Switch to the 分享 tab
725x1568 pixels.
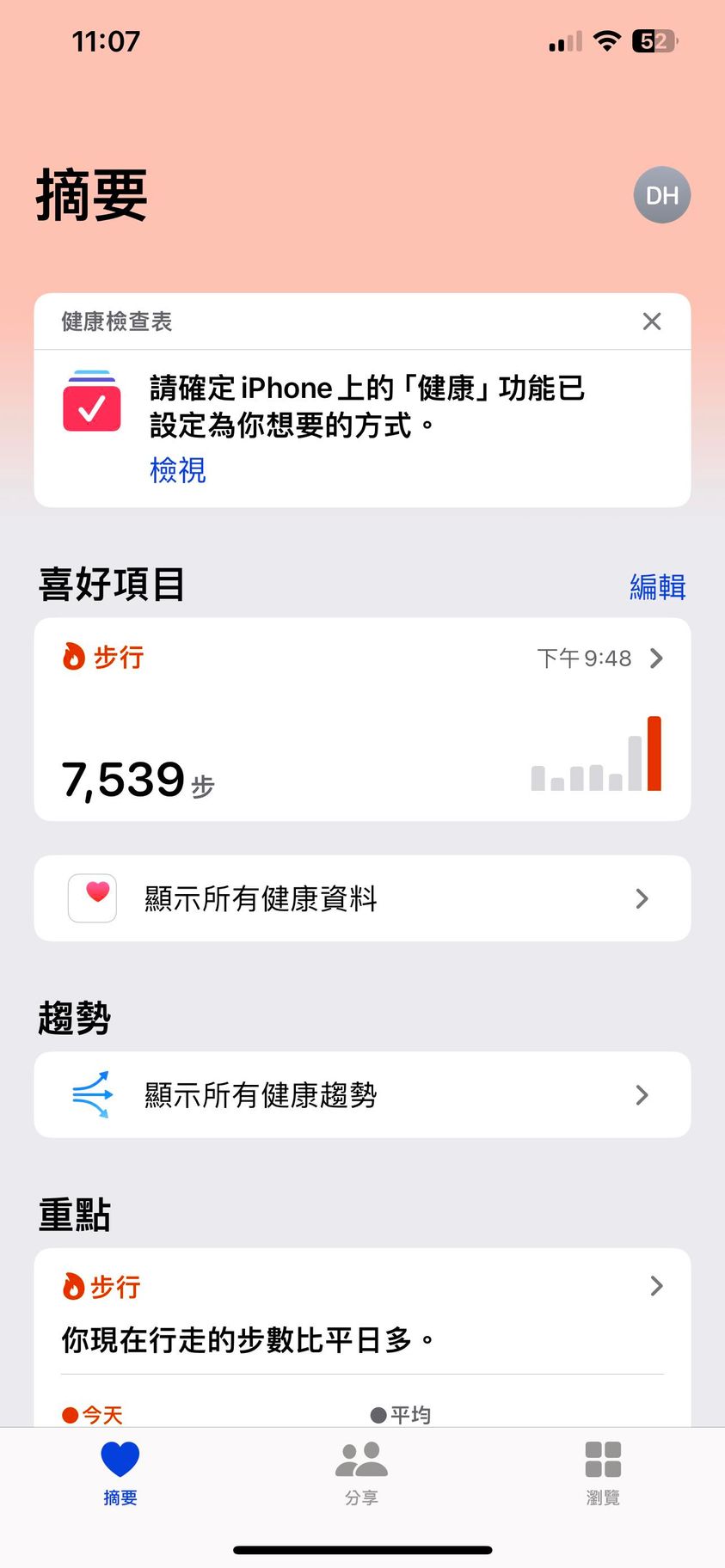(361, 1472)
